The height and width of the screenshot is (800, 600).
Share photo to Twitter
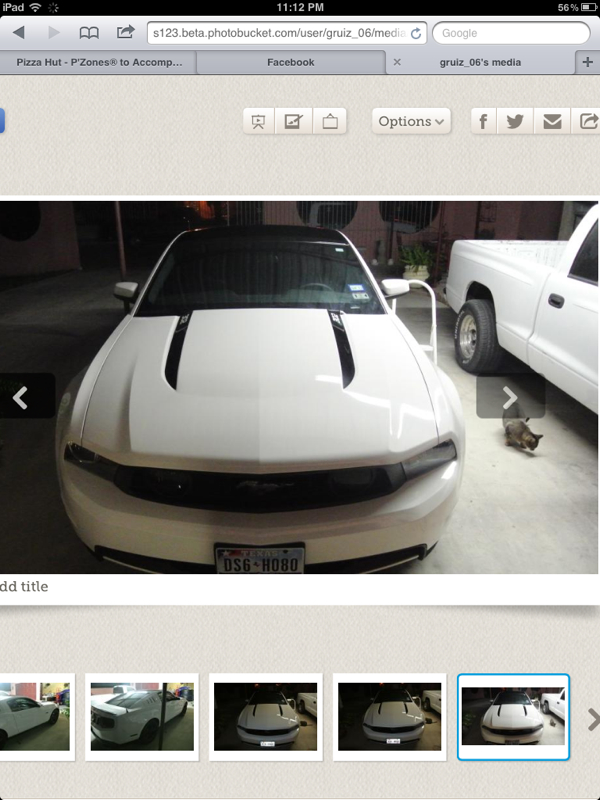[x=515, y=121]
